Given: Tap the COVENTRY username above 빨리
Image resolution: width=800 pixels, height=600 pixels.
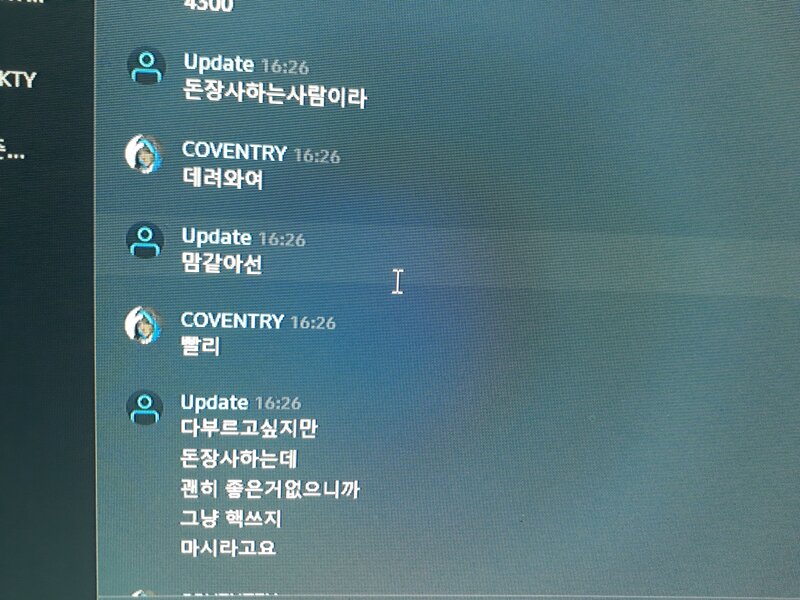Looking at the screenshot, I should point(231,321).
